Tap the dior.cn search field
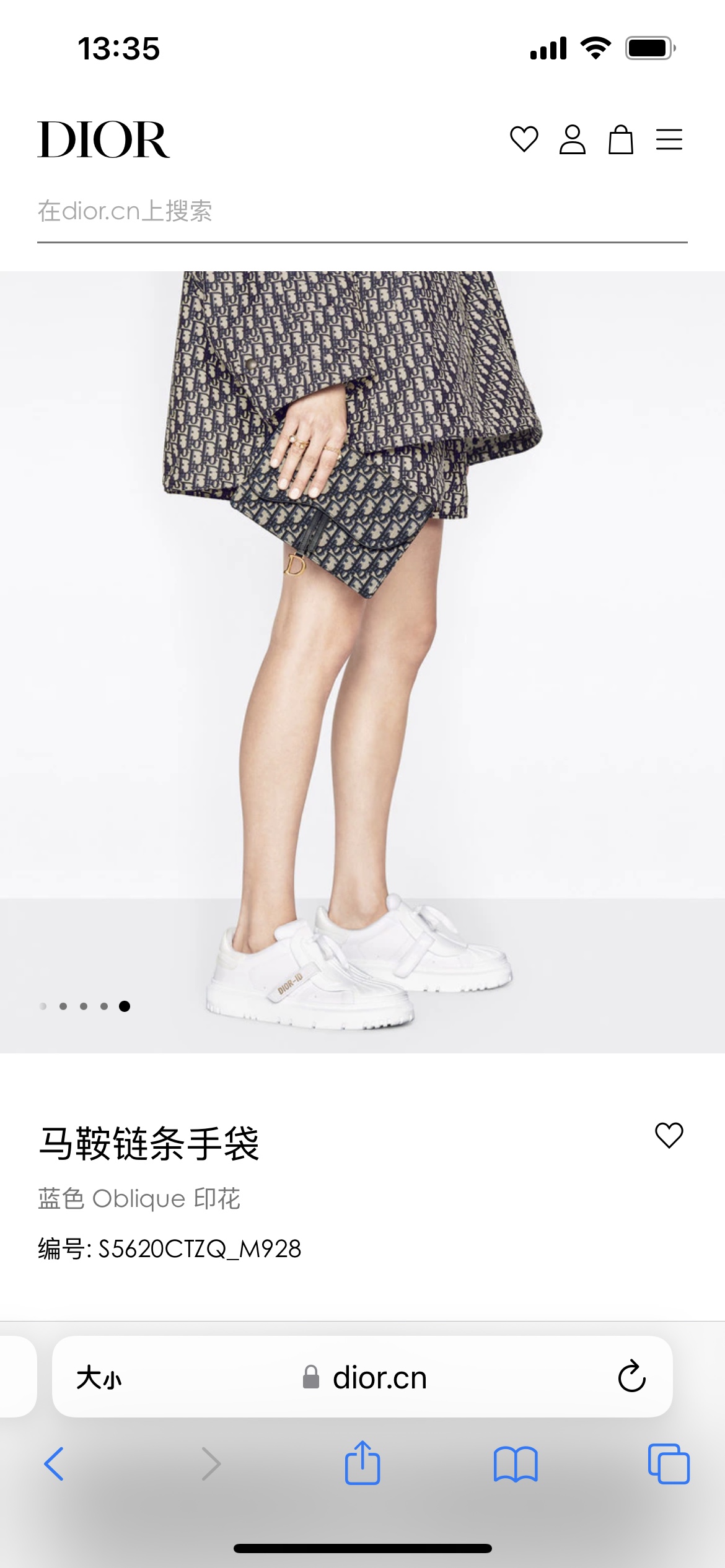 [362, 212]
